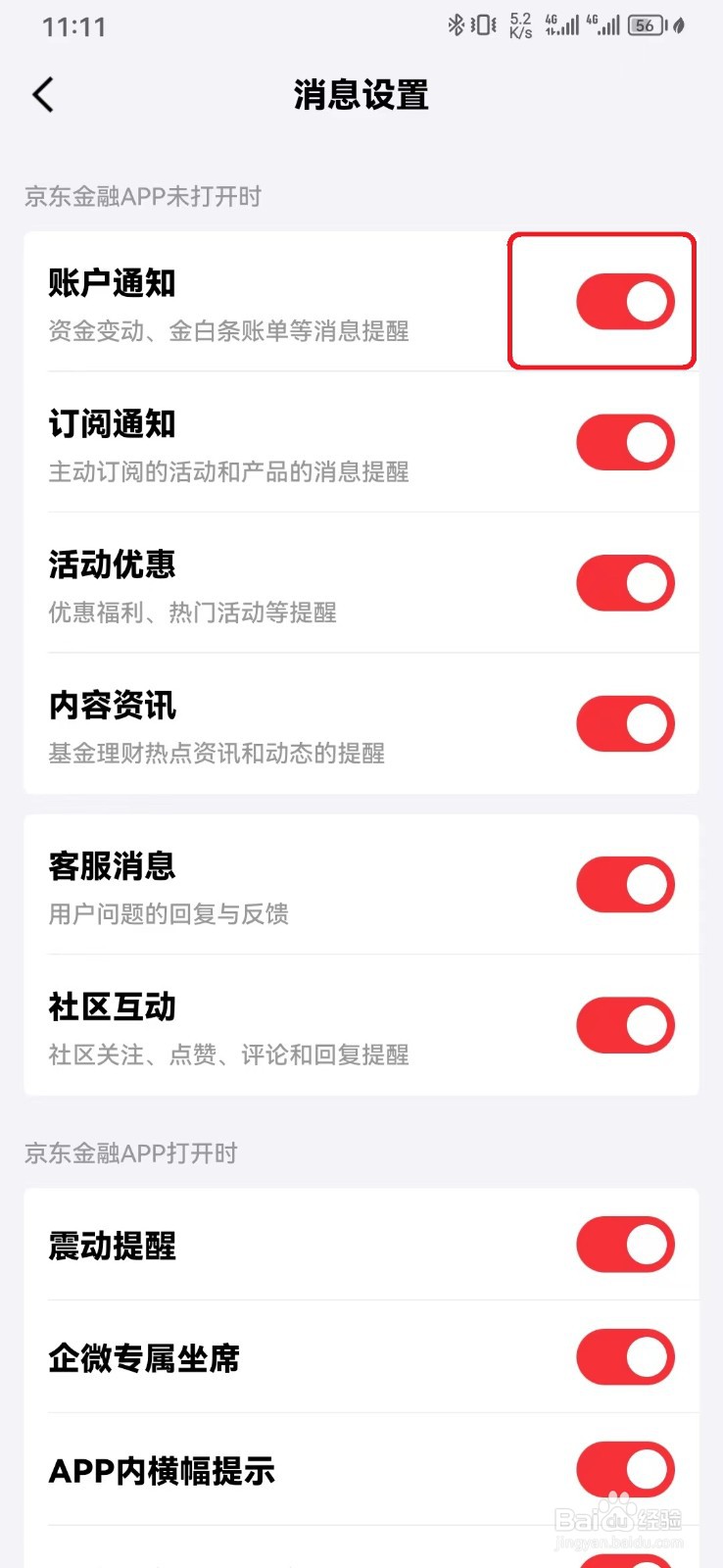Screen dimensions: 723x1568
Task: Disable the 账户通知 toggle
Action: click(625, 300)
